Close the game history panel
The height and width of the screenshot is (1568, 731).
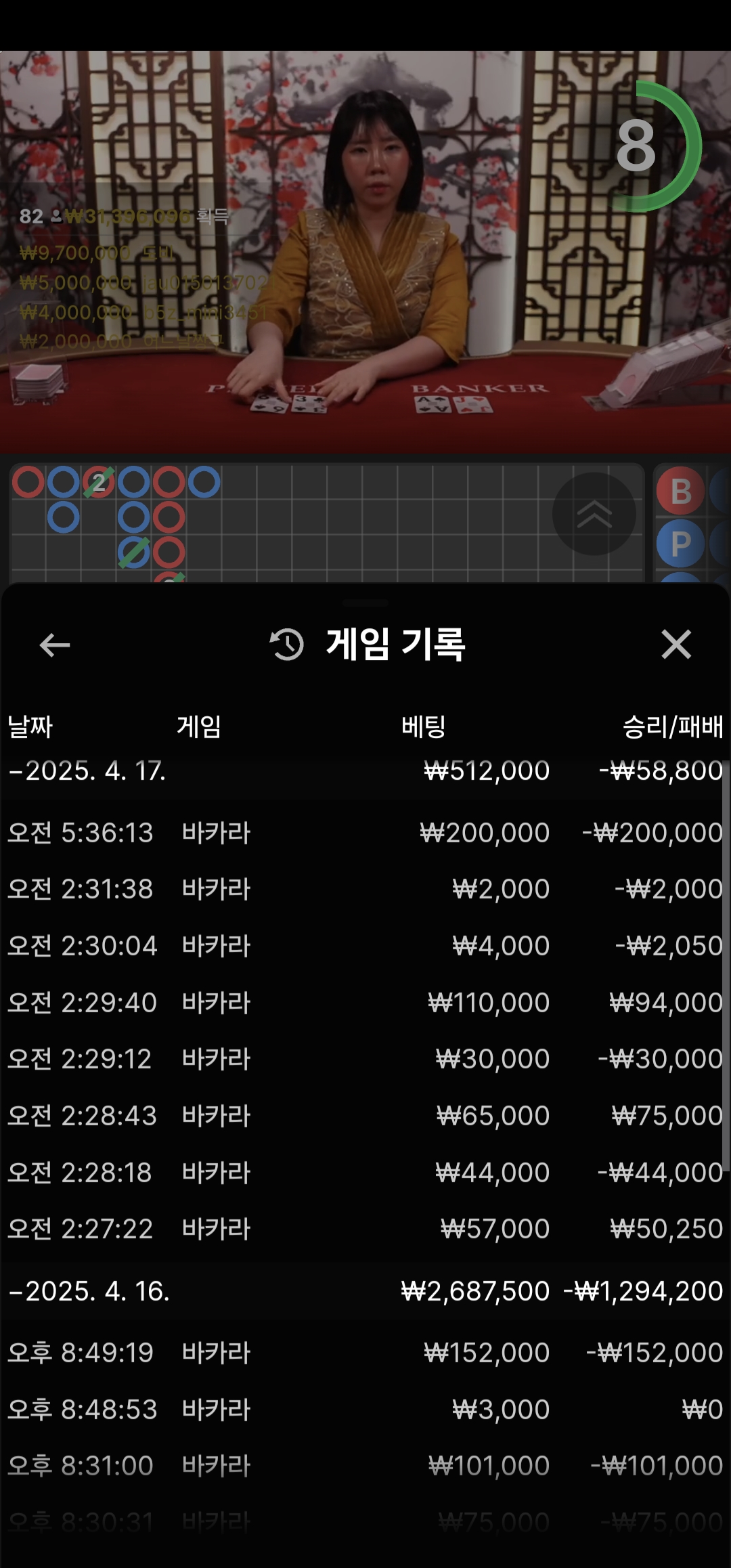click(676, 644)
